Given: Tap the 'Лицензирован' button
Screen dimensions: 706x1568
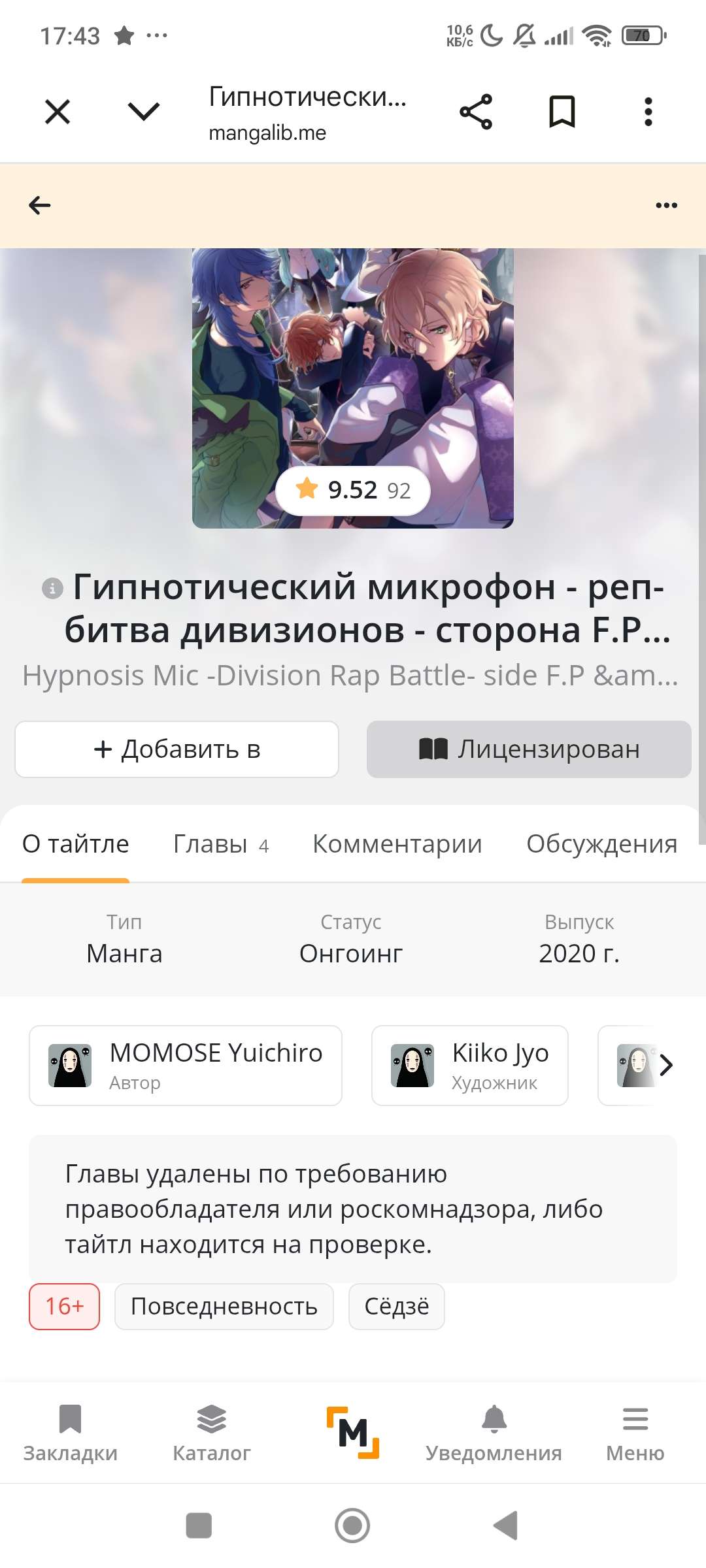Looking at the screenshot, I should (529, 749).
